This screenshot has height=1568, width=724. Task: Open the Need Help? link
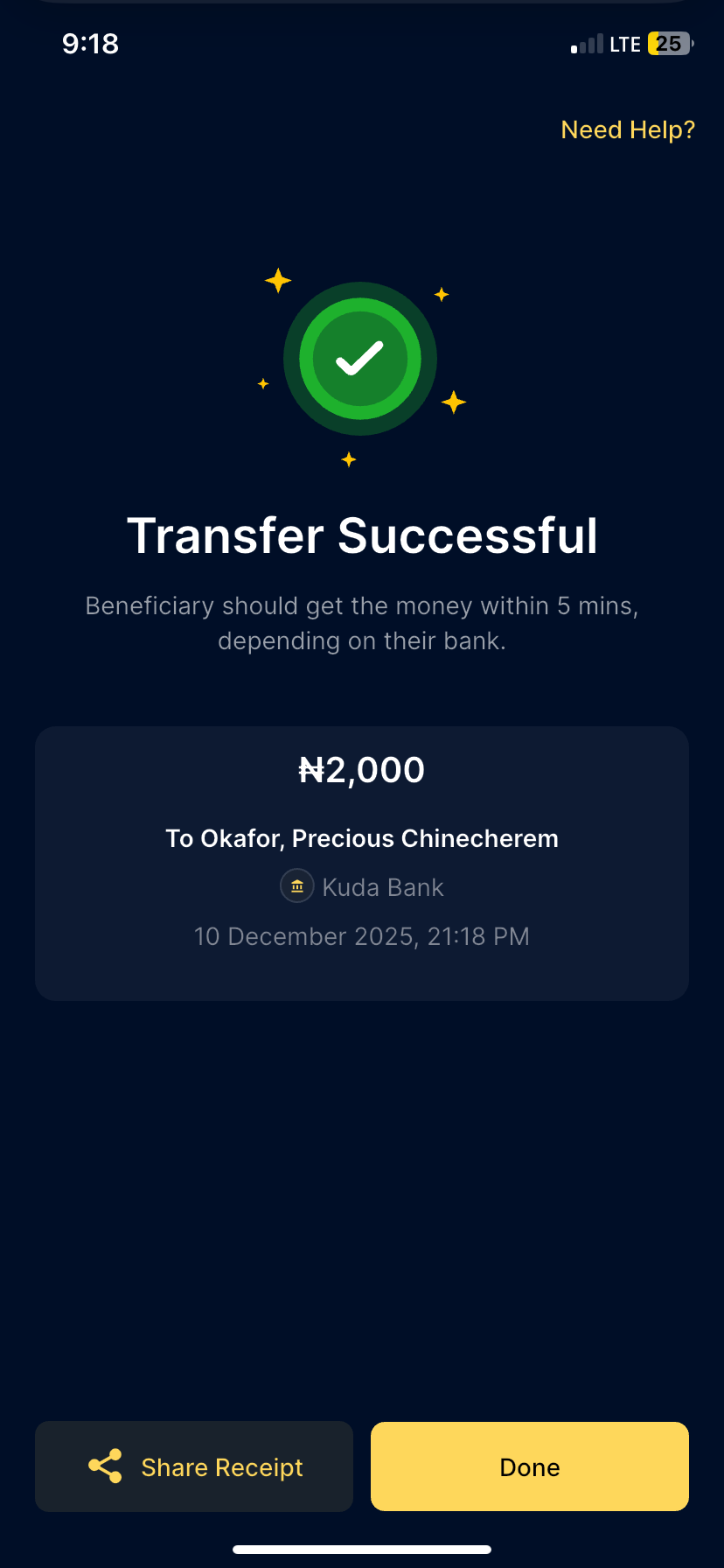tap(628, 129)
